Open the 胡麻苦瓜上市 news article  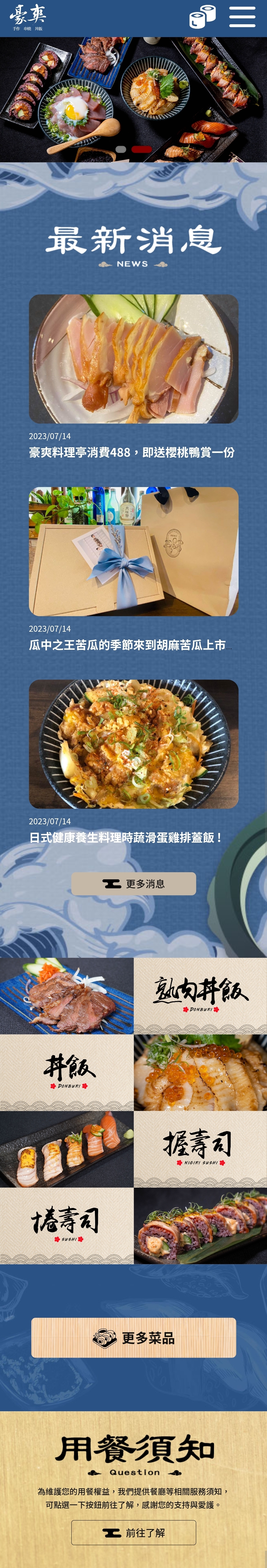[130, 645]
